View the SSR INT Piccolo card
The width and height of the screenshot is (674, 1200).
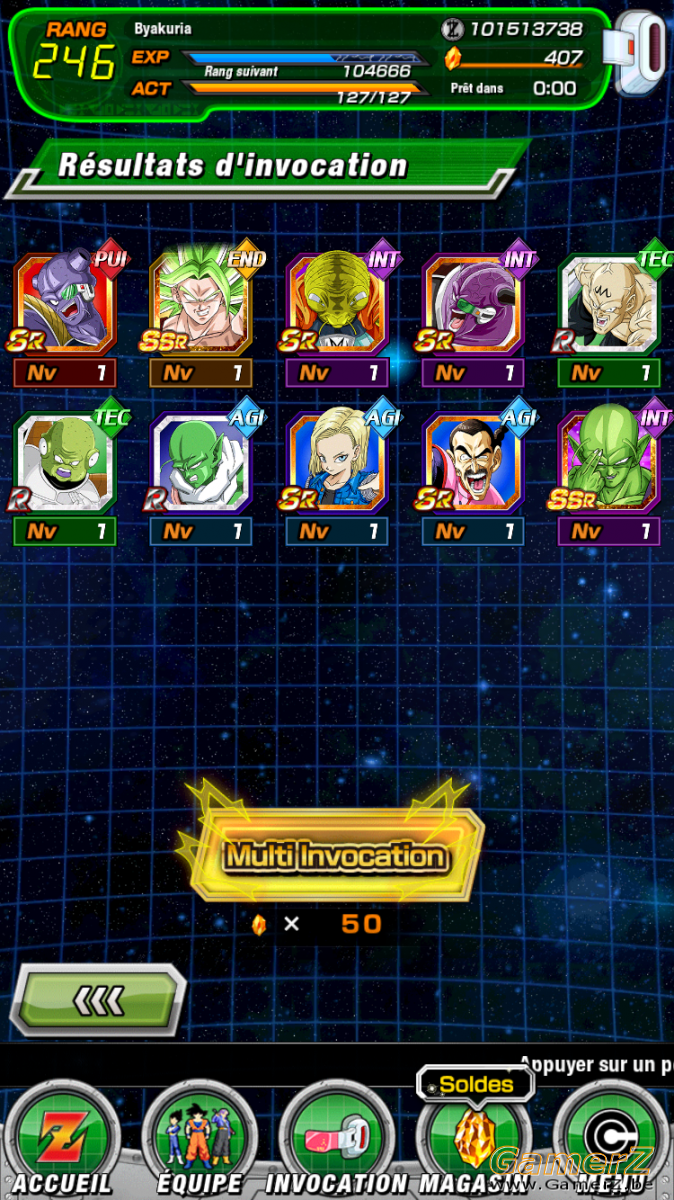pyautogui.click(x=610, y=458)
